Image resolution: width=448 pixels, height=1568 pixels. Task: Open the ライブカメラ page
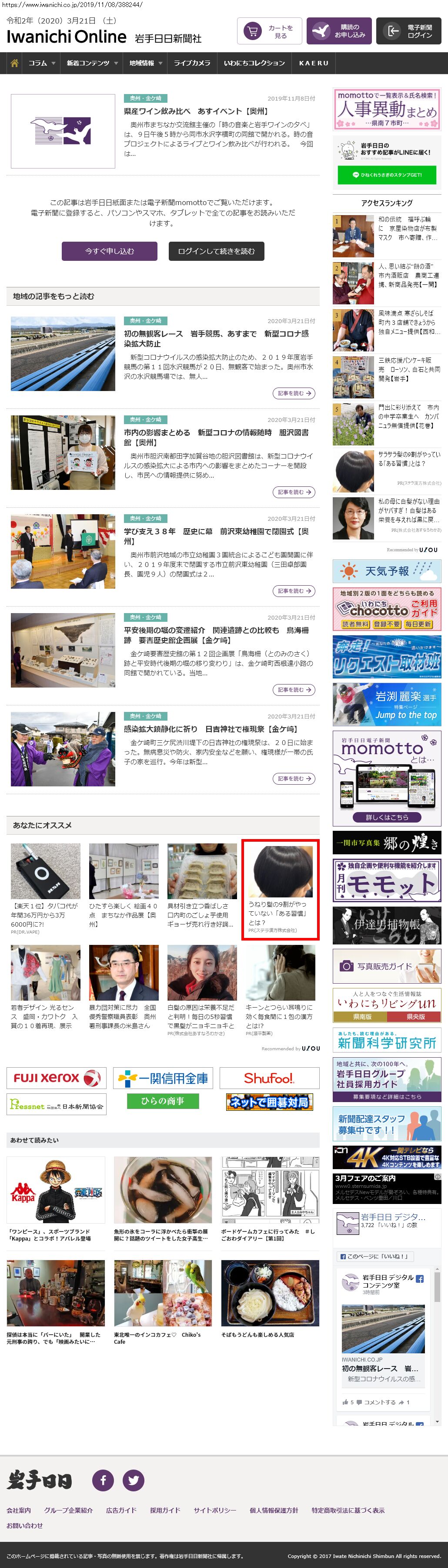click(192, 63)
